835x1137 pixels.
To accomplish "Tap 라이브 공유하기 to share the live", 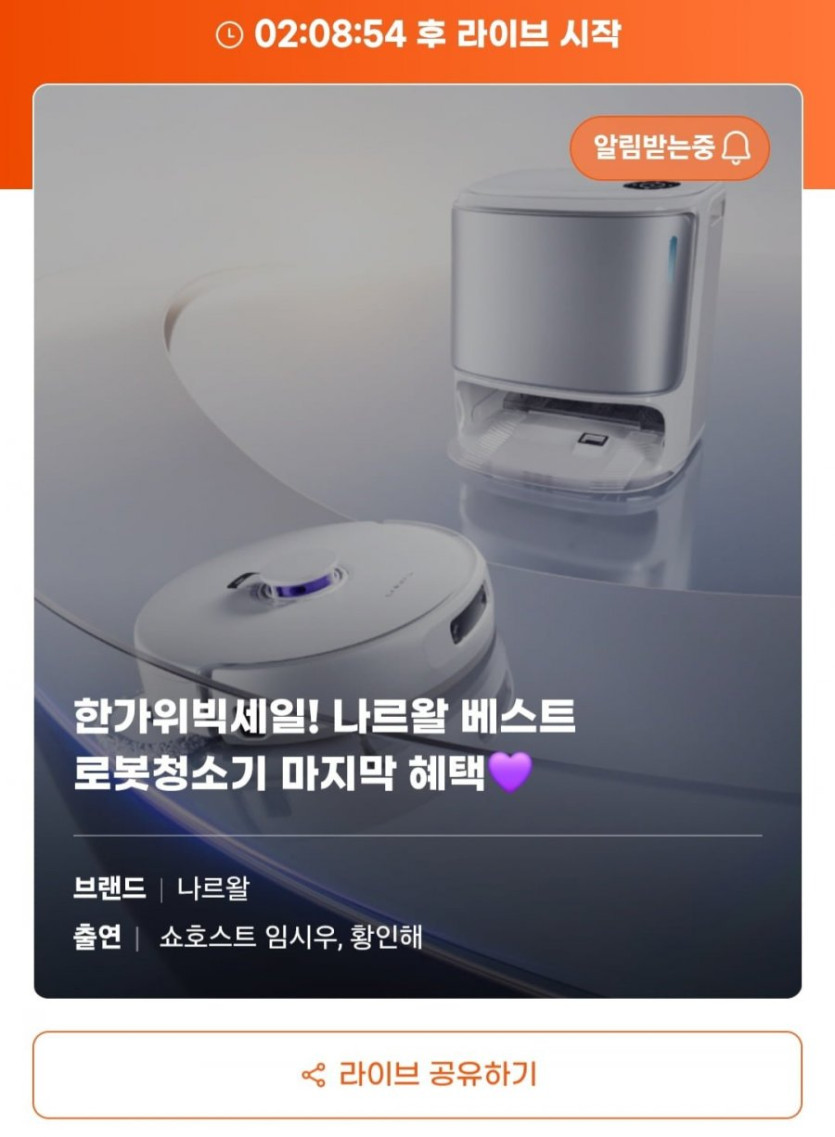I will click(417, 1075).
